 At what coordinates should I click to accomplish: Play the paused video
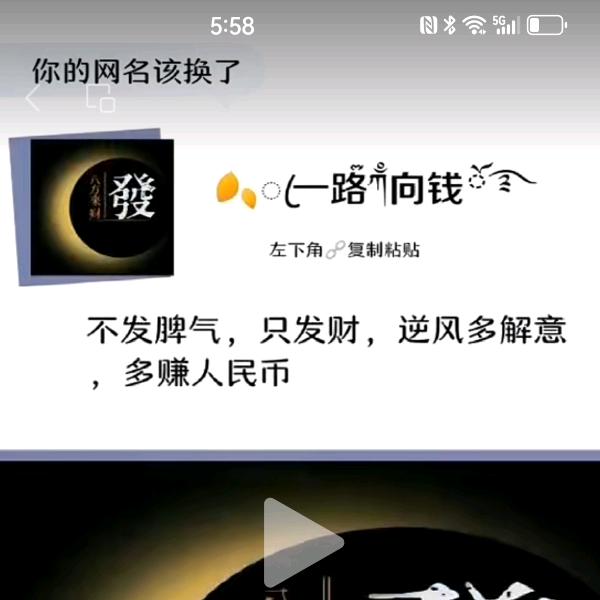tap(303, 542)
